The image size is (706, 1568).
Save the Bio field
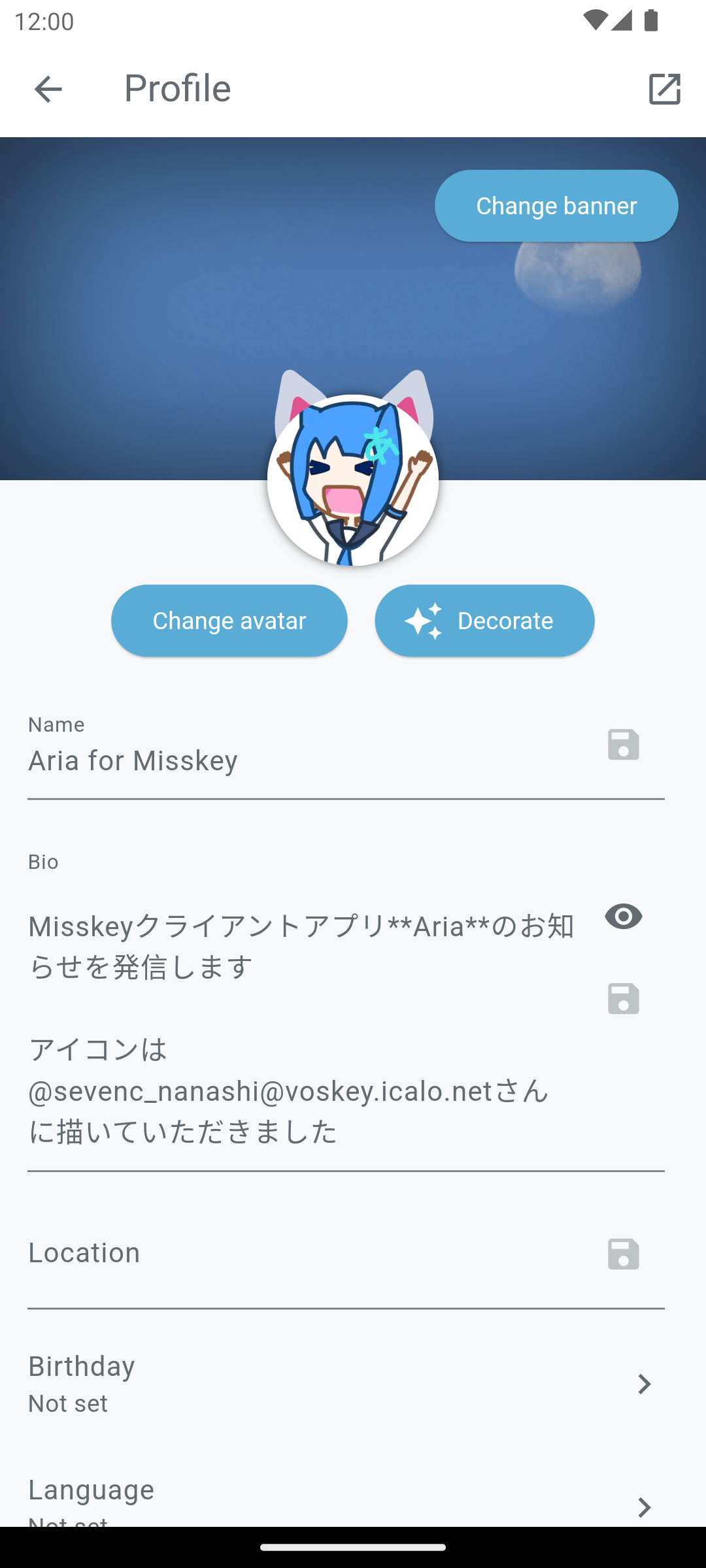623,999
